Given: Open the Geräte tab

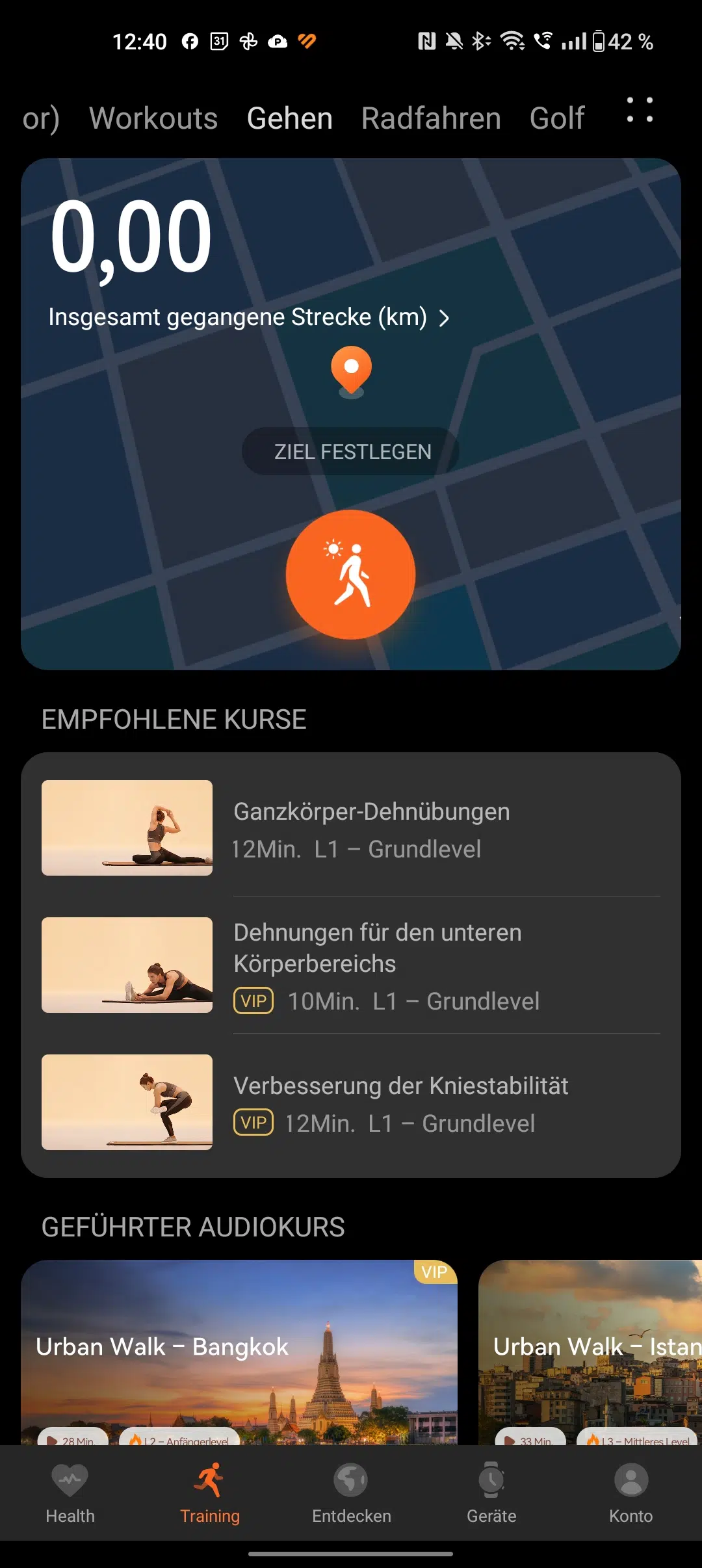Looking at the screenshot, I should pyautogui.click(x=491, y=1493).
